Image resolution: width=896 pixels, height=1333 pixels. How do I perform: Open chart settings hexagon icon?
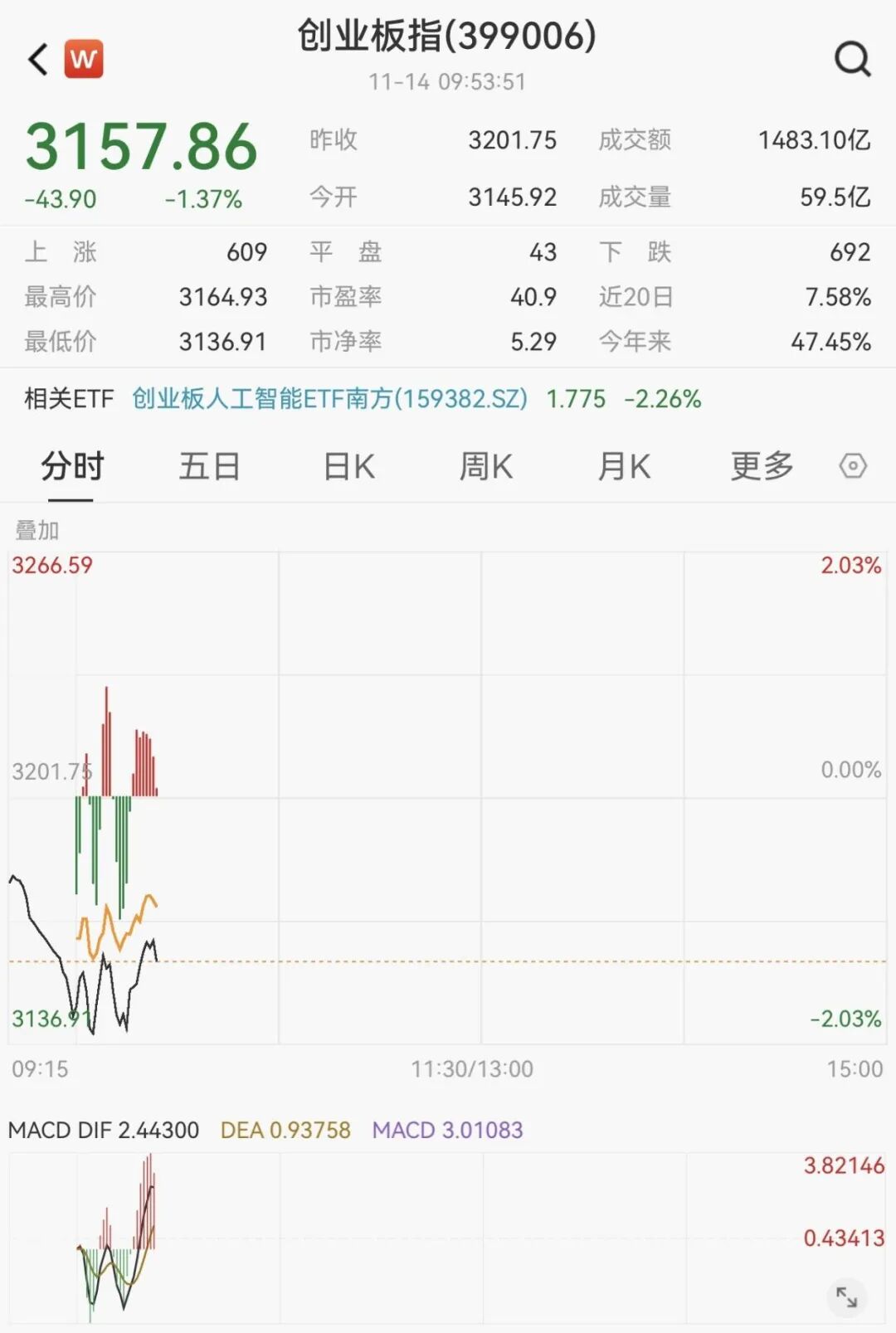point(853,466)
